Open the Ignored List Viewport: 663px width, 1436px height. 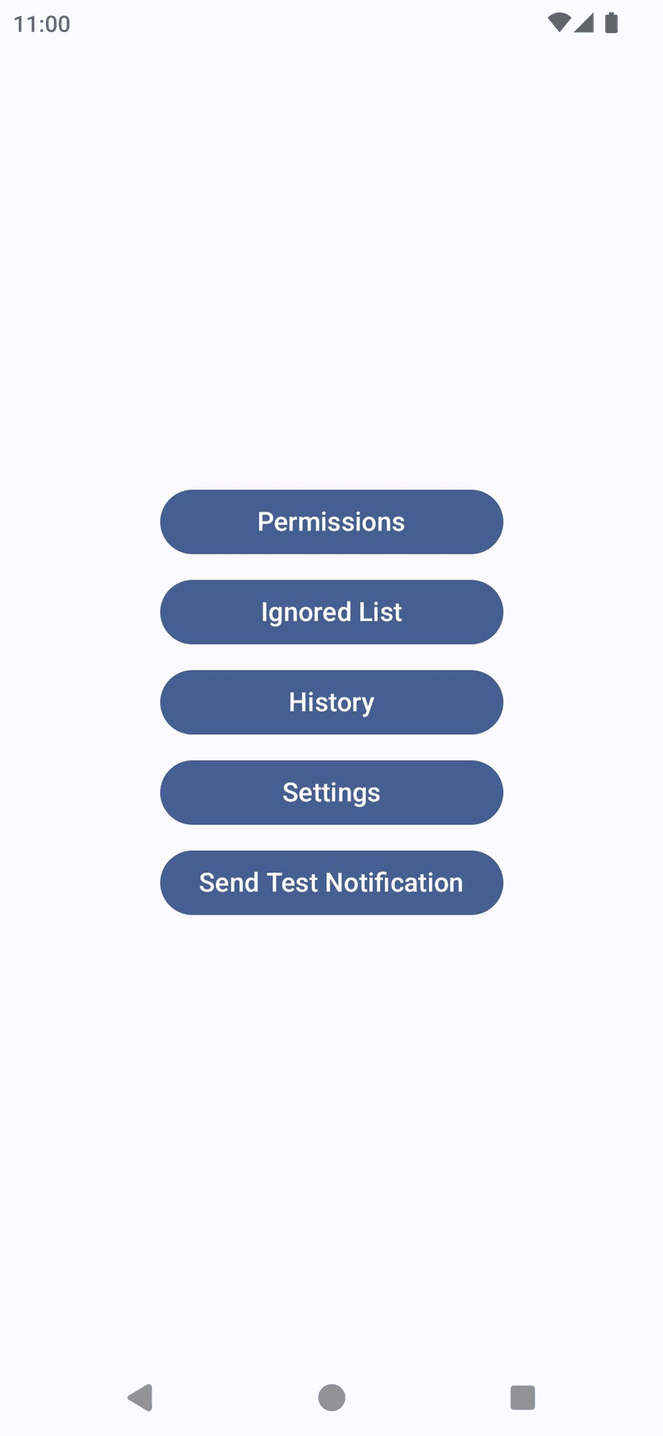tap(331, 612)
